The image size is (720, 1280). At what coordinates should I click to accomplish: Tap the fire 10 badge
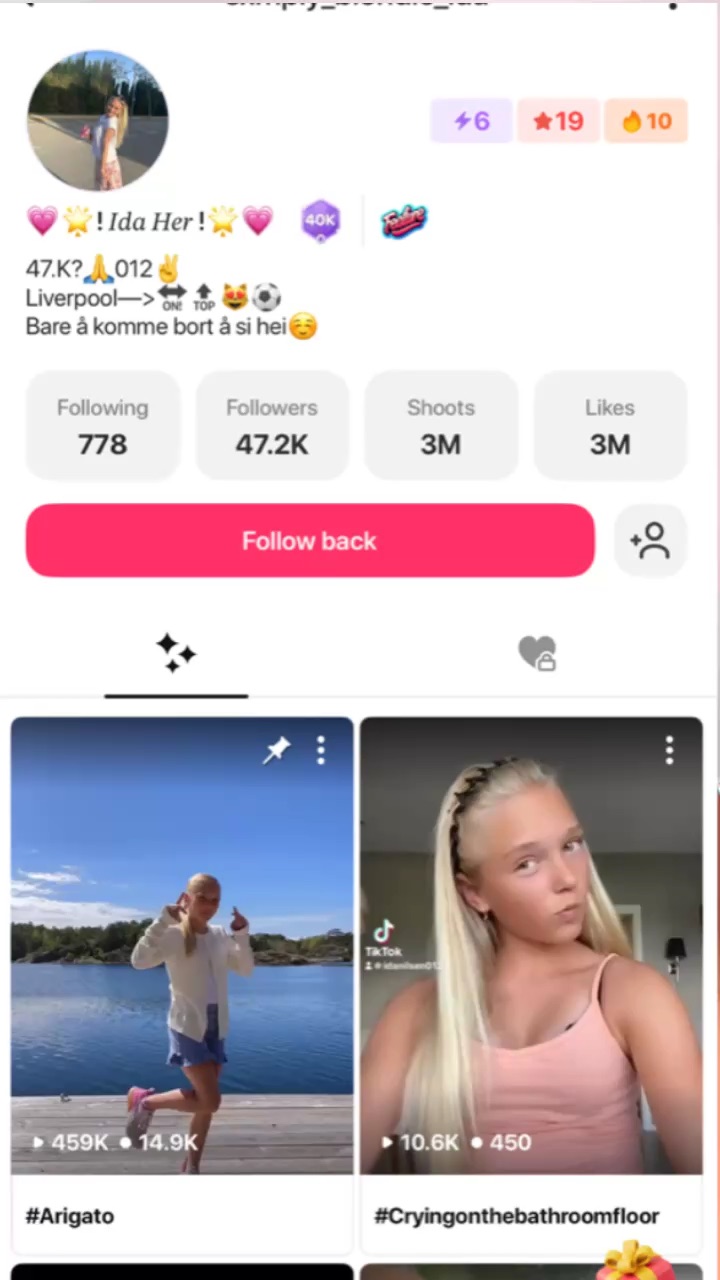click(x=646, y=121)
